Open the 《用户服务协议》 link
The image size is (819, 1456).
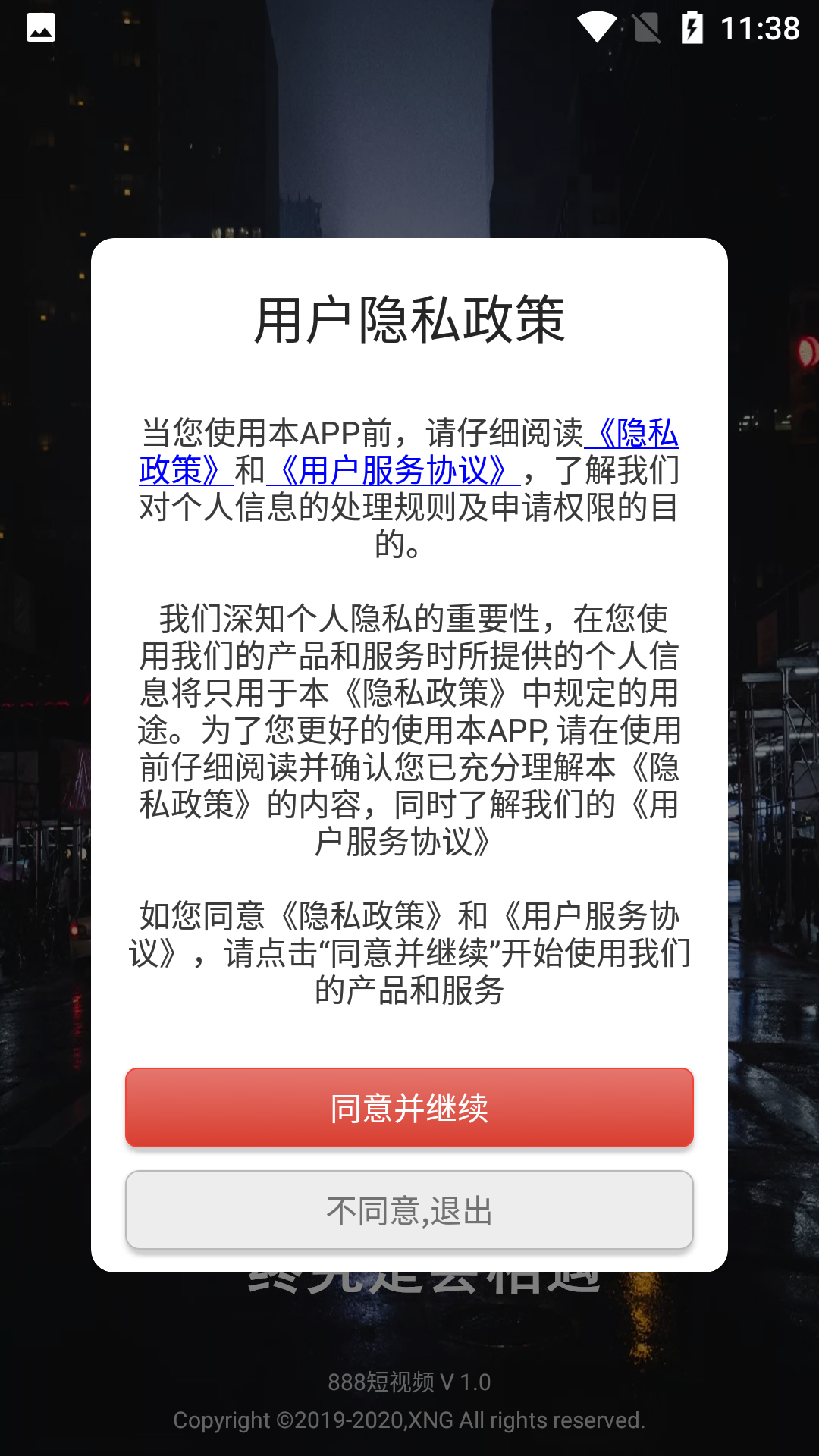click(393, 471)
